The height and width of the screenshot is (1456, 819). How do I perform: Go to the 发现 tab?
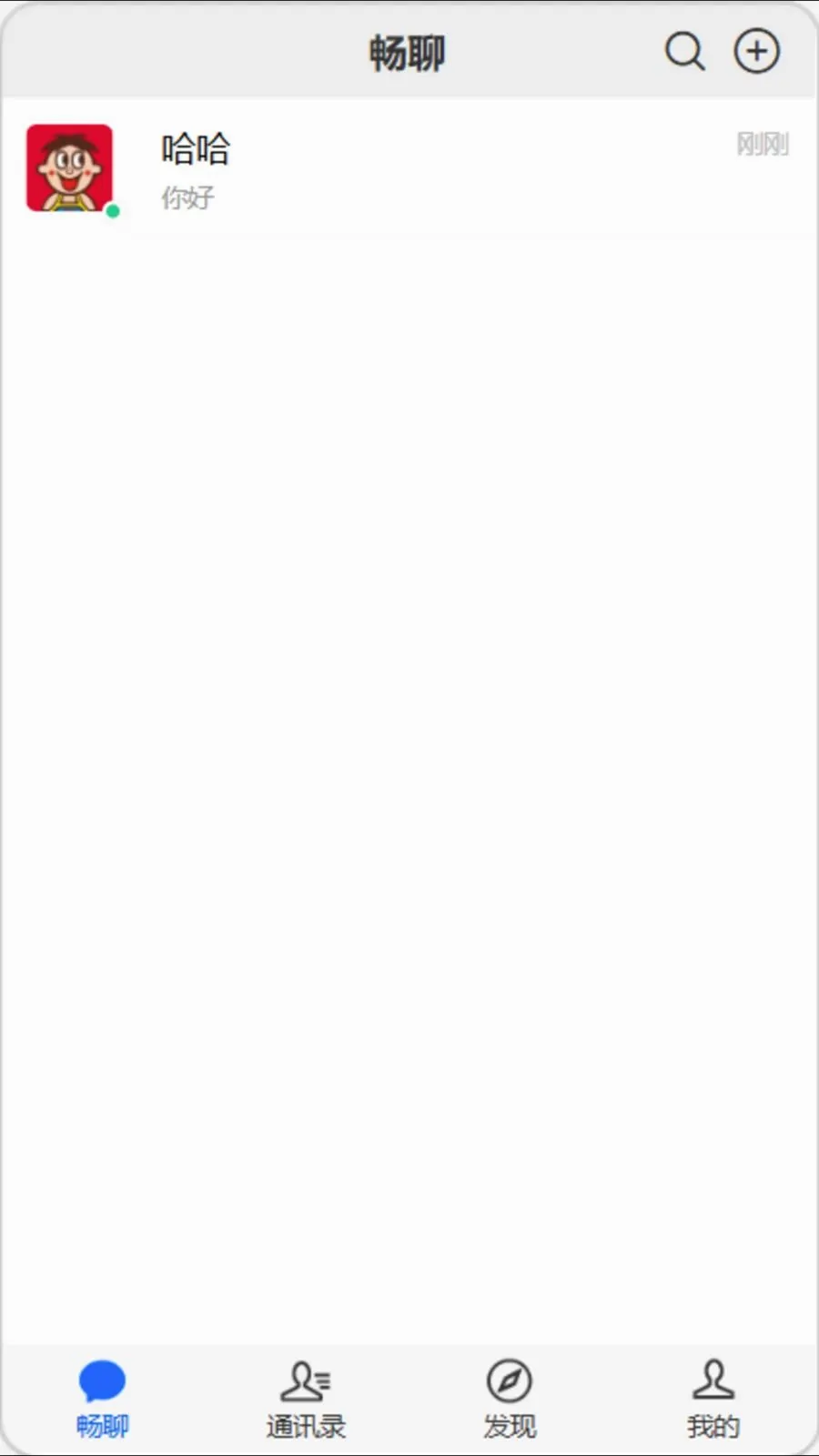510,1400
